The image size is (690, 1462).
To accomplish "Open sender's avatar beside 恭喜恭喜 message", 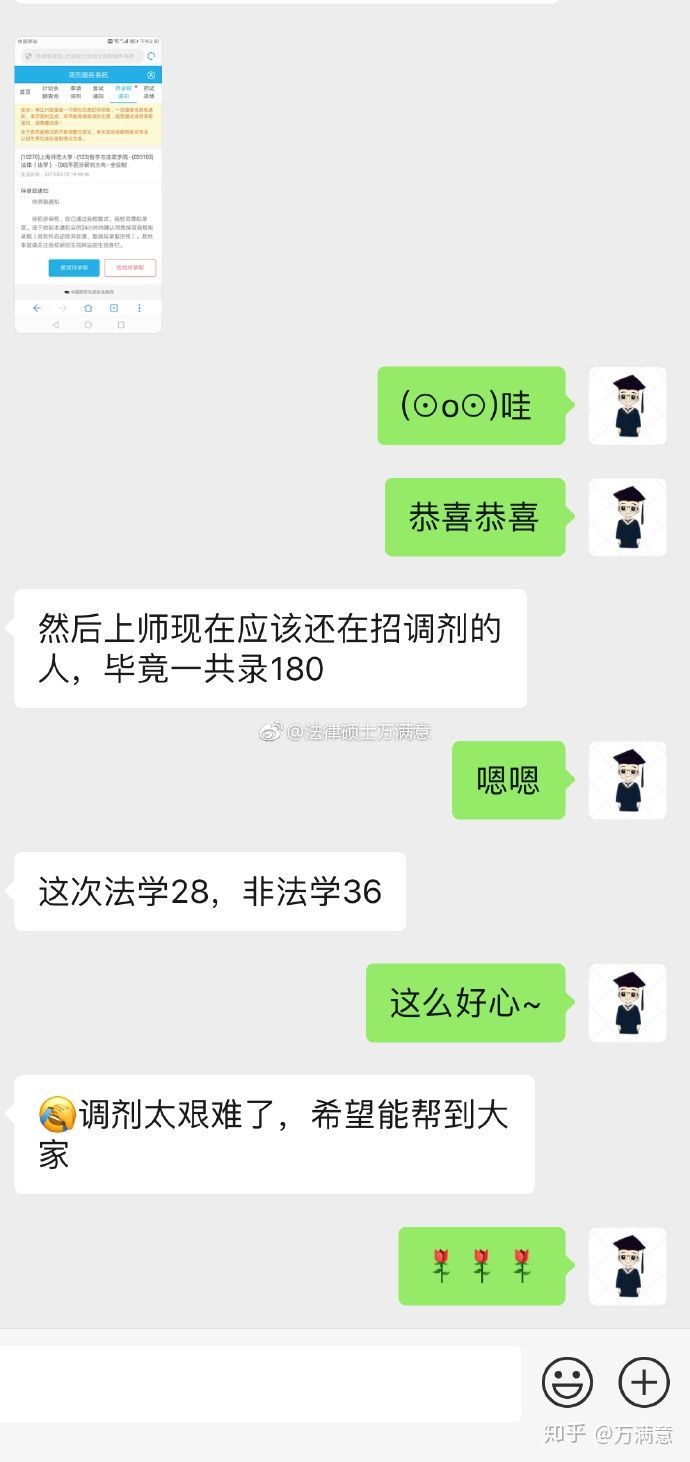I will click(x=628, y=517).
